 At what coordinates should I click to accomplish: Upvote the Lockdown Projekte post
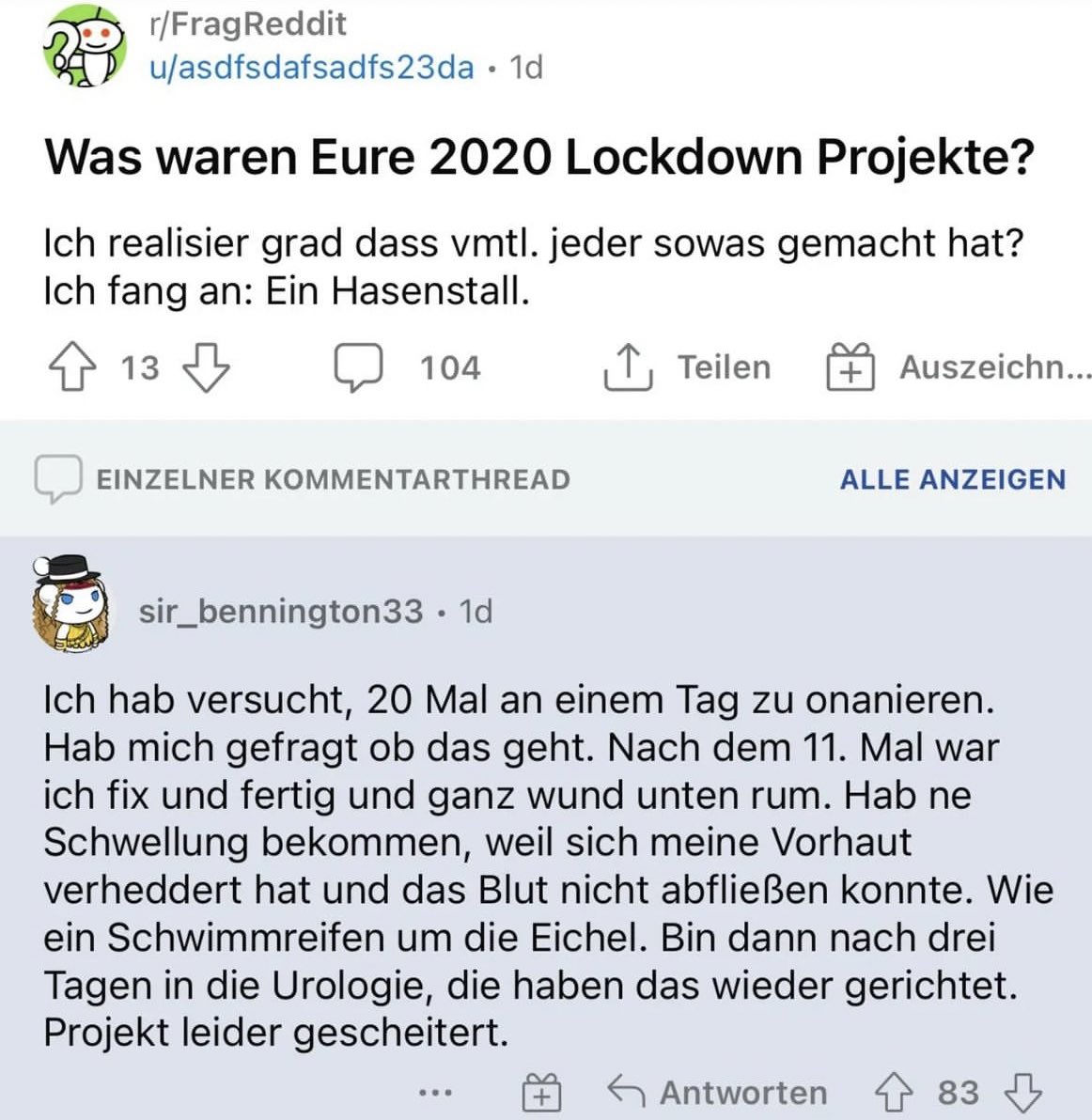tap(72, 367)
